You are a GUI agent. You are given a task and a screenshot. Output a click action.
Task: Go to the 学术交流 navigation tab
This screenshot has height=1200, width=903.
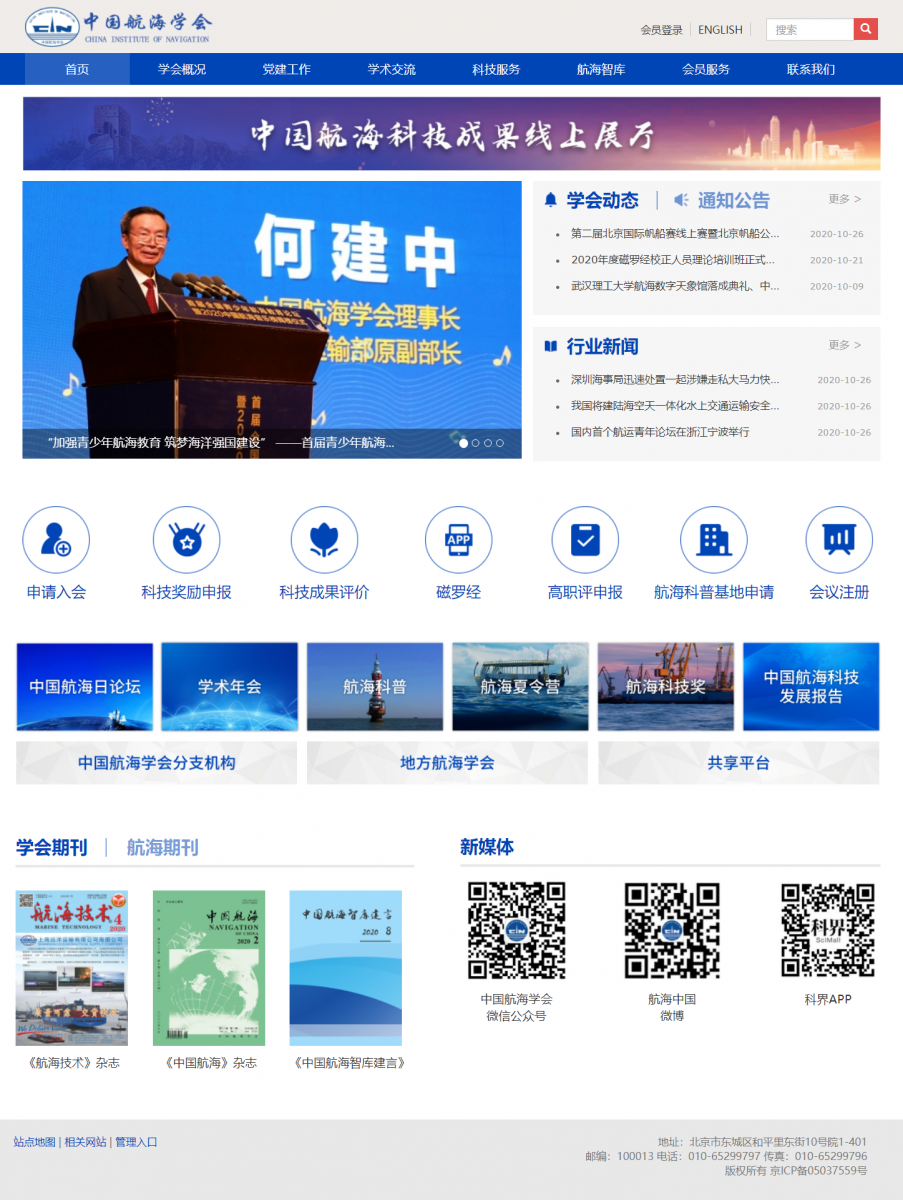pyautogui.click(x=391, y=69)
